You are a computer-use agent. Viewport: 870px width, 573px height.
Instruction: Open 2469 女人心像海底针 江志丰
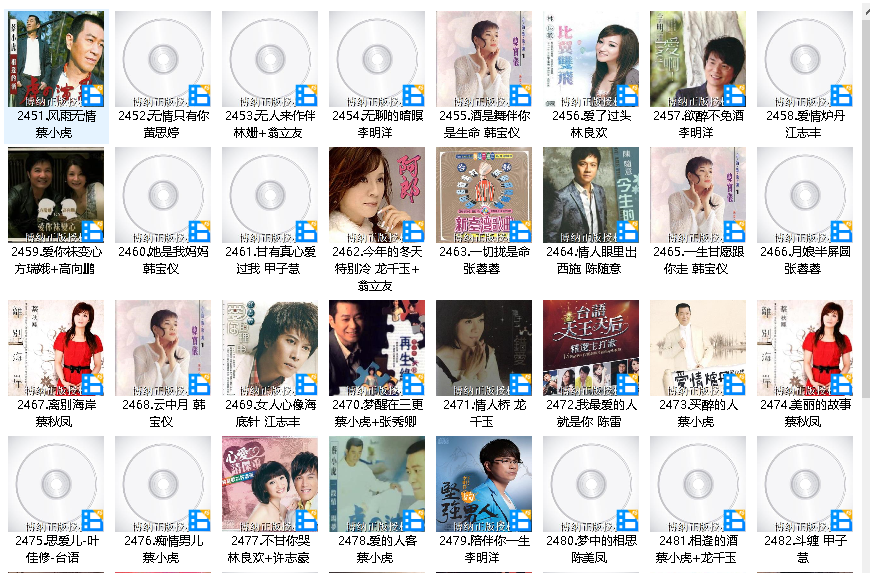click(x=269, y=348)
